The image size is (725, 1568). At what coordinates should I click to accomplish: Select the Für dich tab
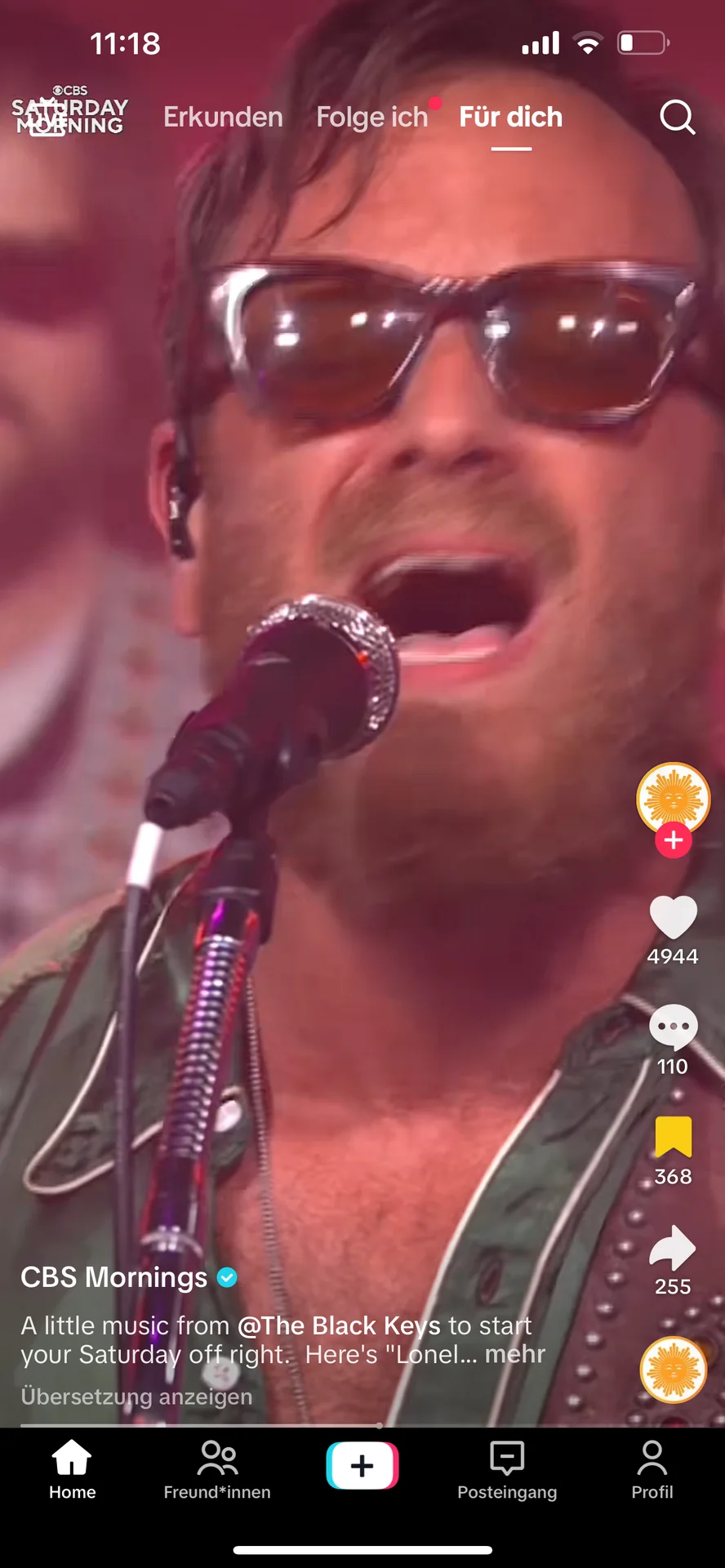[511, 117]
